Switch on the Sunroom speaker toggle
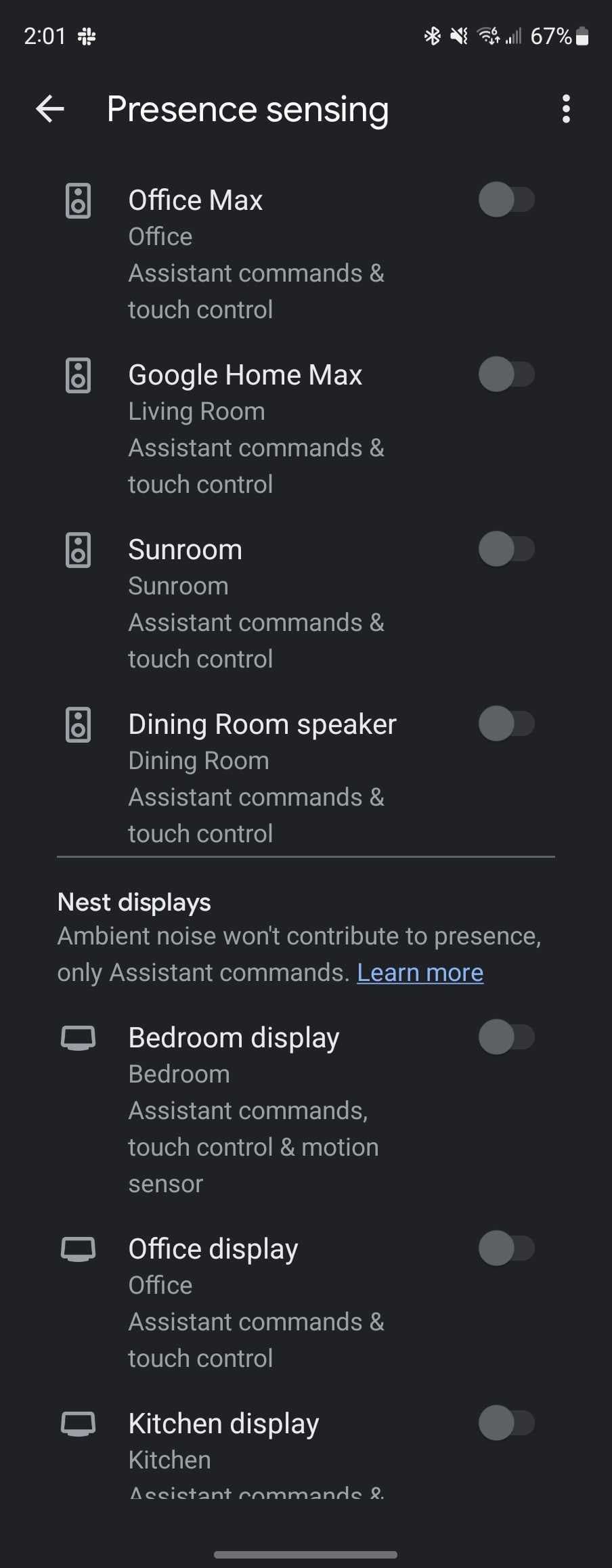612x1568 pixels. [506, 549]
